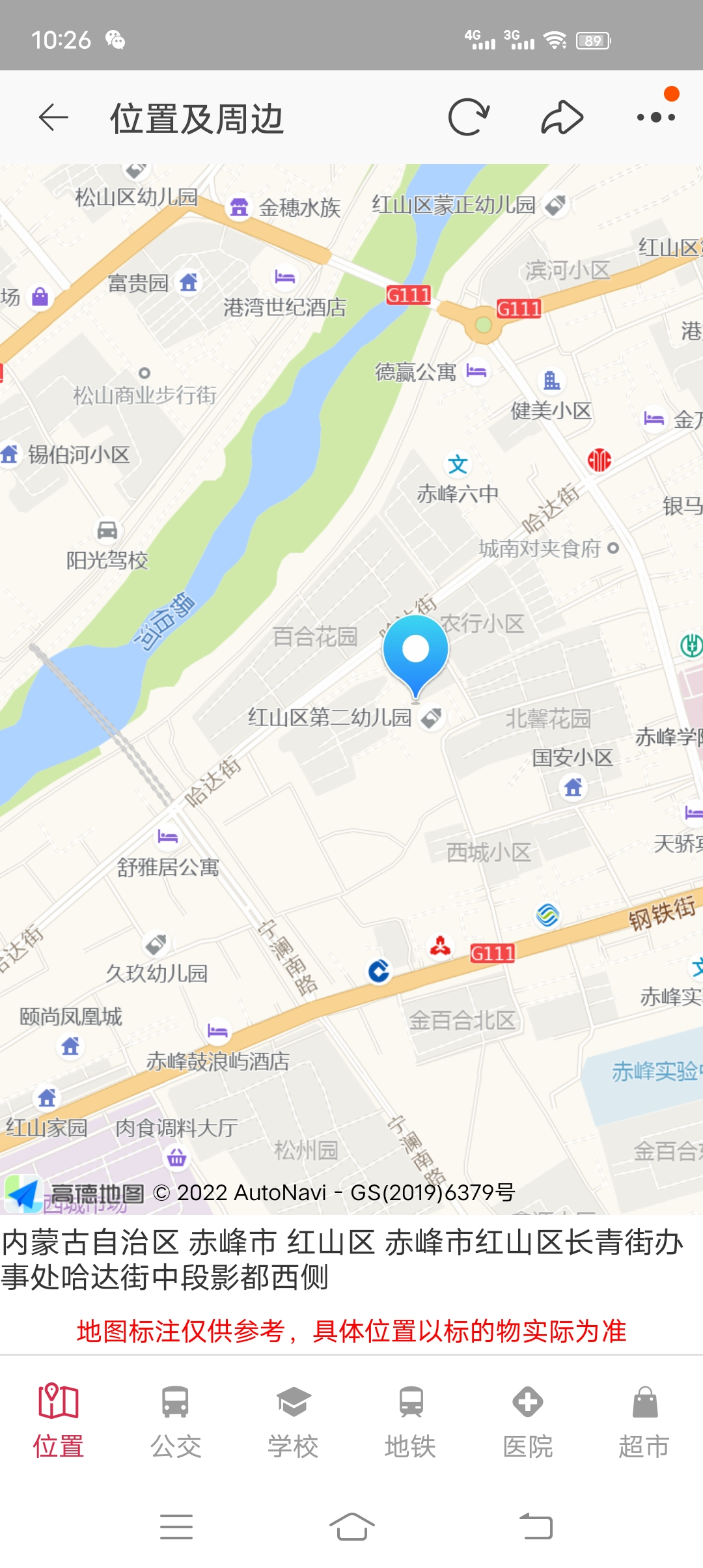This screenshot has height=1568, width=703.
Task: Refresh the map page
Action: 468,118
